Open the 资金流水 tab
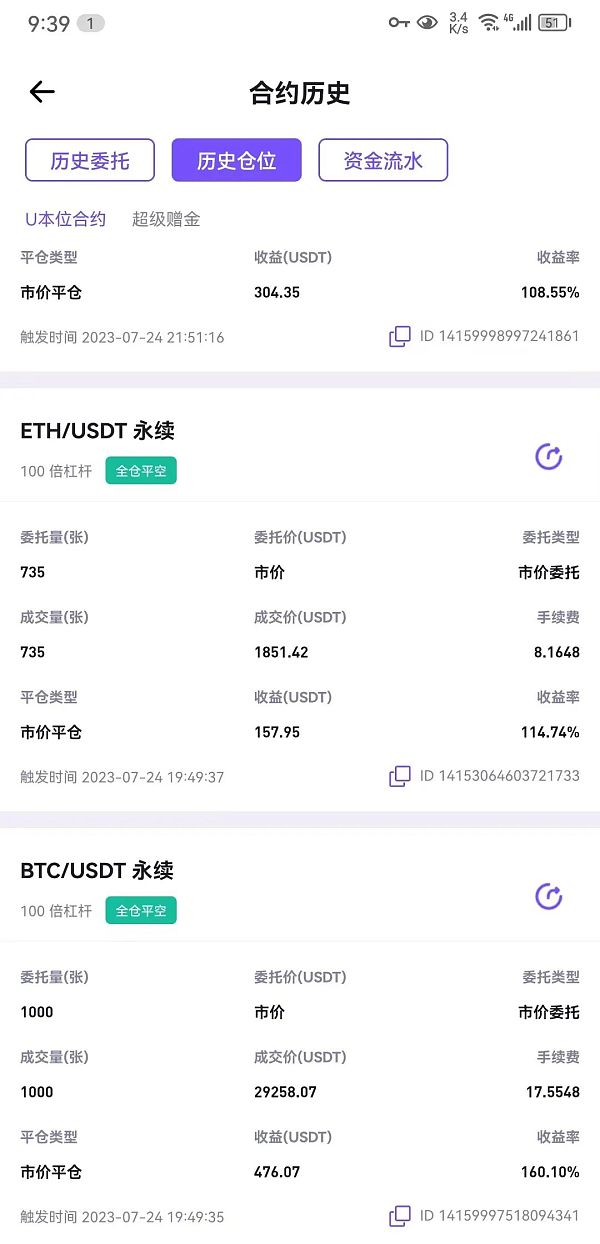The image size is (600, 1244). tap(383, 160)
